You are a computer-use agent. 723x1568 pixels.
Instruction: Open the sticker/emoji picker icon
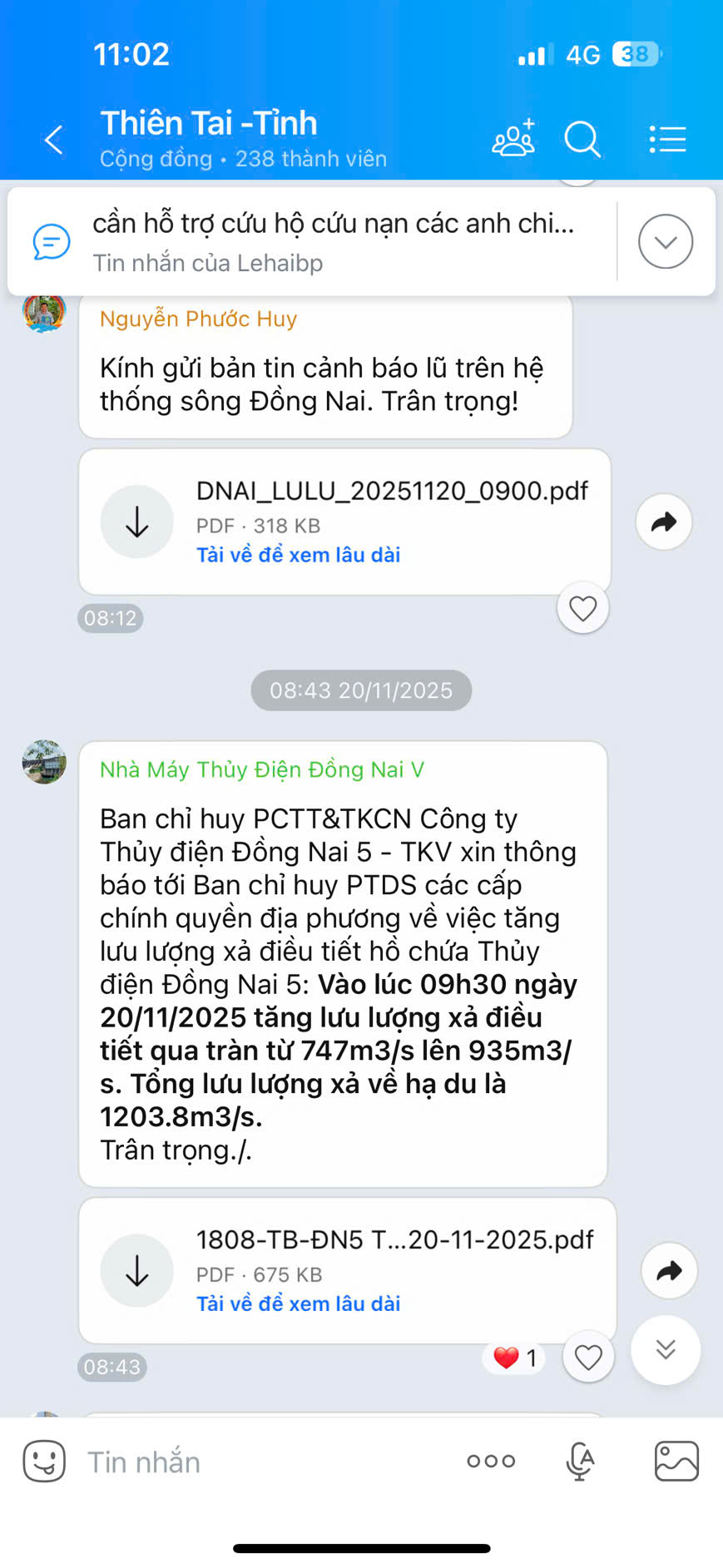(43, 1462)
